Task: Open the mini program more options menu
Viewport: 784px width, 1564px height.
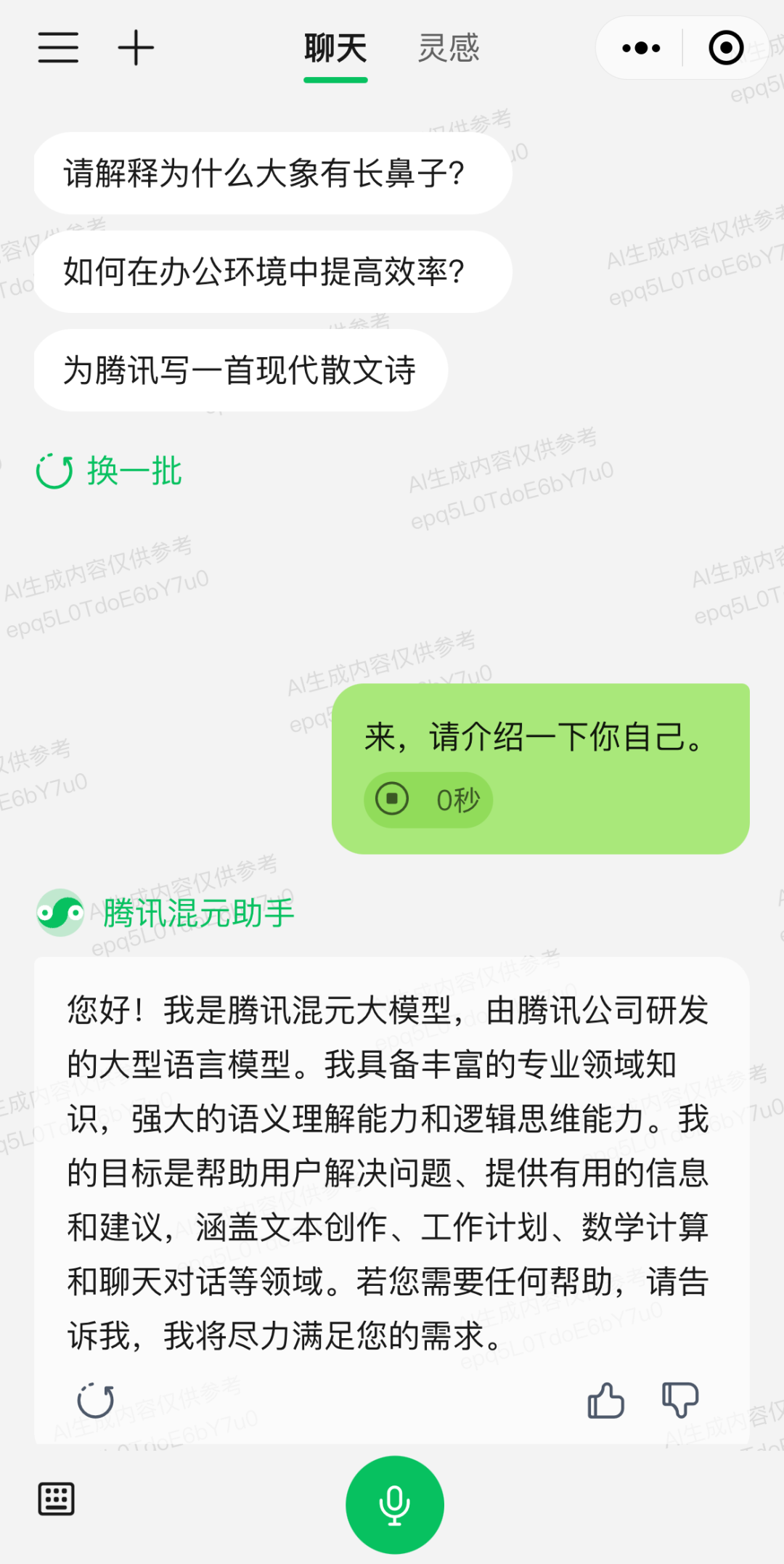Action: click(641, 49)
